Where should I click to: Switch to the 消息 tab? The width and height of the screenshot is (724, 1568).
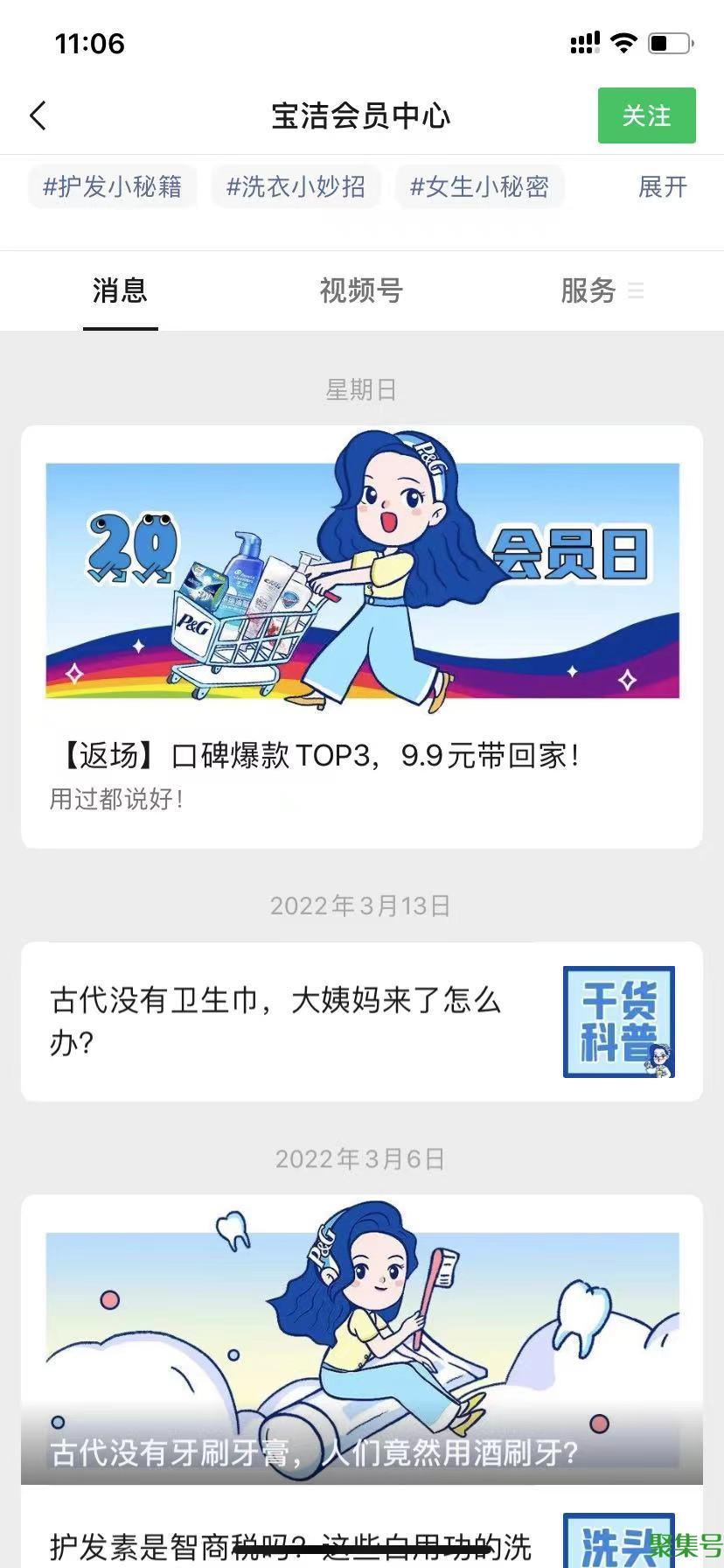120,290
